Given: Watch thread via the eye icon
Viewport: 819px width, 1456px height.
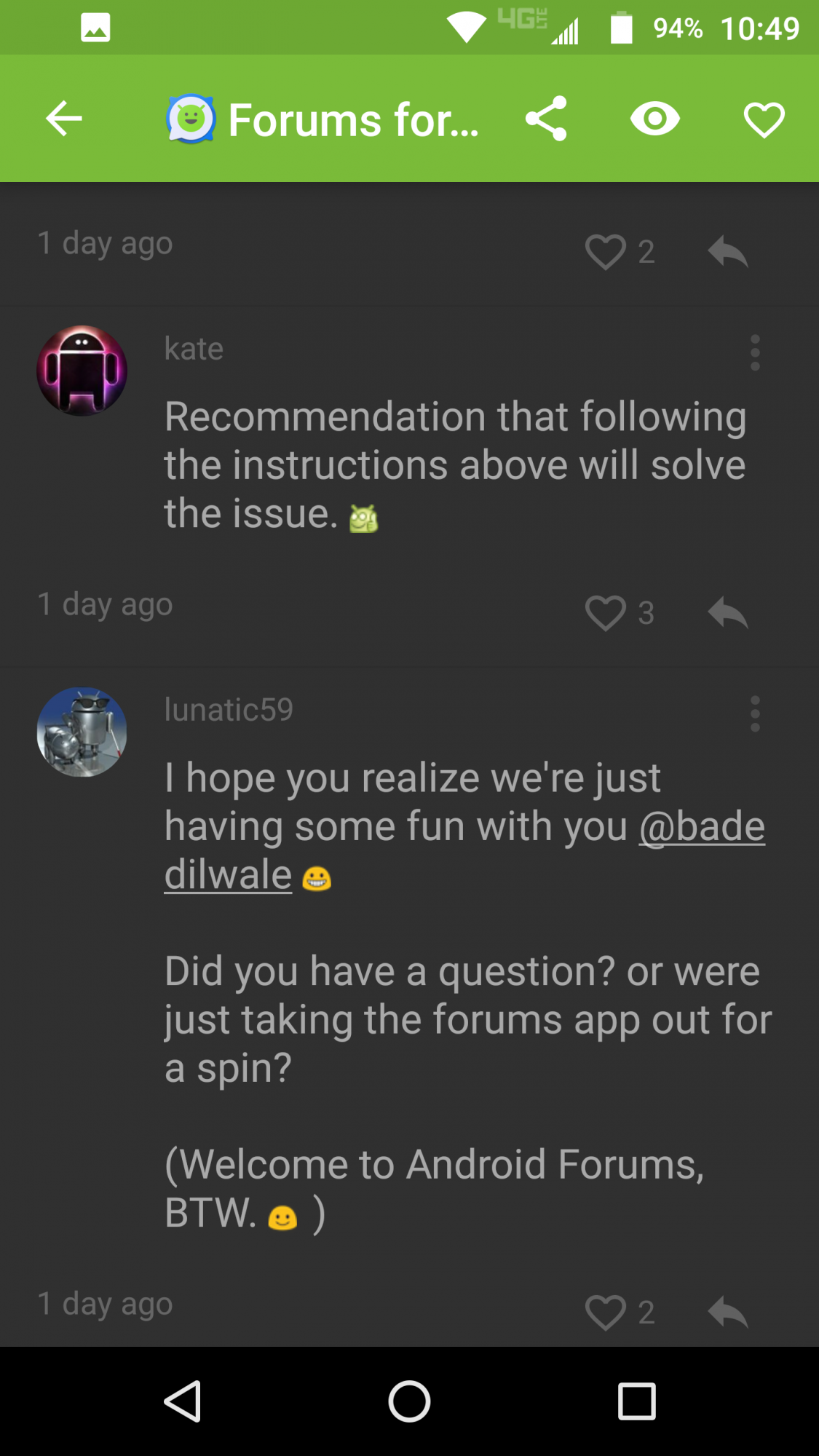Looking at the screenshot, I should [x=654, y=119].
